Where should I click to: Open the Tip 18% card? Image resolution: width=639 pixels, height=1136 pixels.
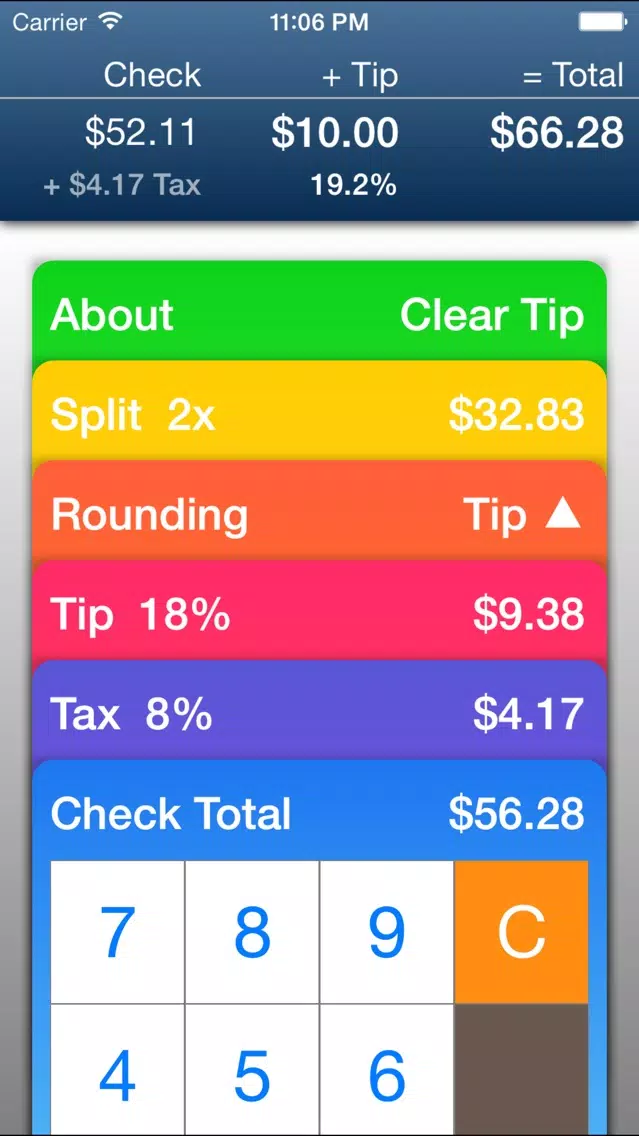click(x=140, y=614)
